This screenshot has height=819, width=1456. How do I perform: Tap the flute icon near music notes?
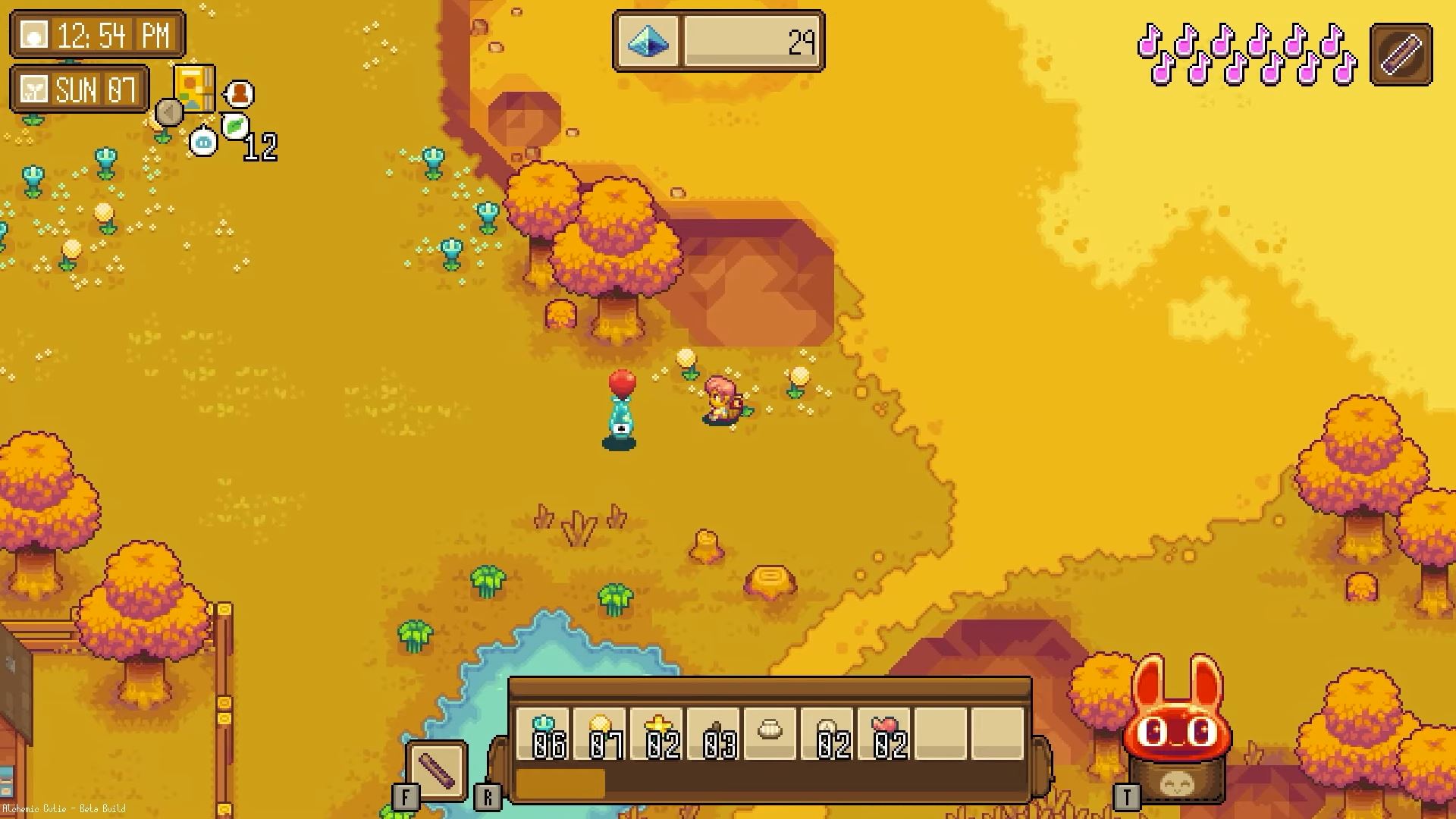click(x=1401, y=54)
